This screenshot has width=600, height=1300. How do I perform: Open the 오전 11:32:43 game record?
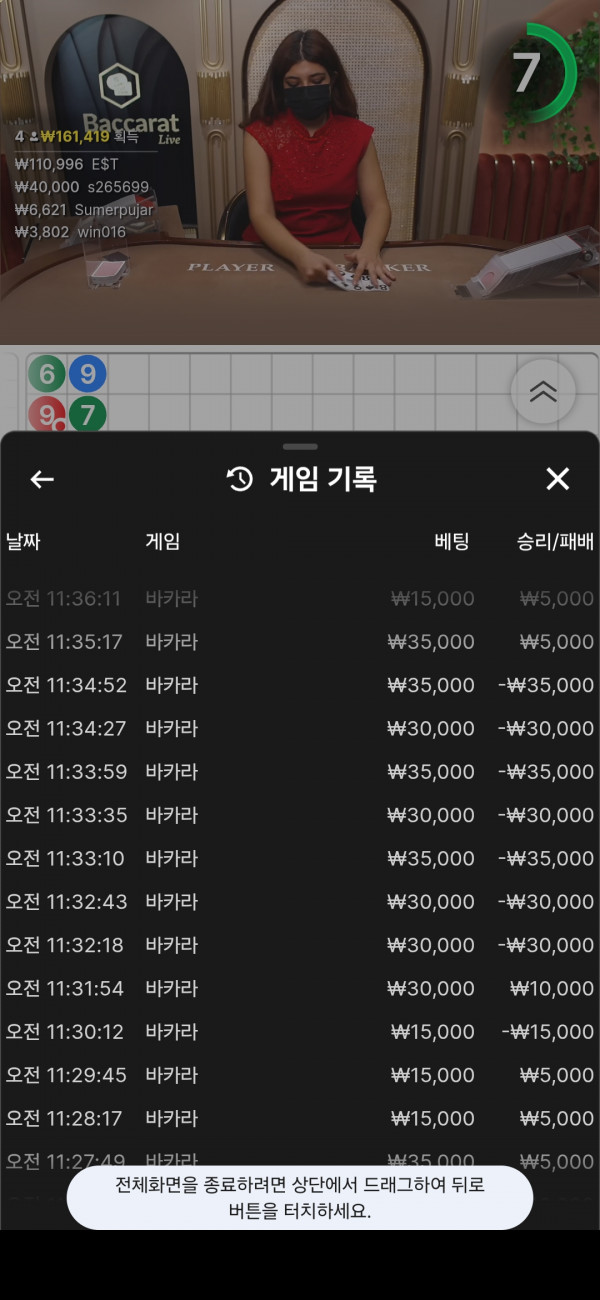[300, 902]
